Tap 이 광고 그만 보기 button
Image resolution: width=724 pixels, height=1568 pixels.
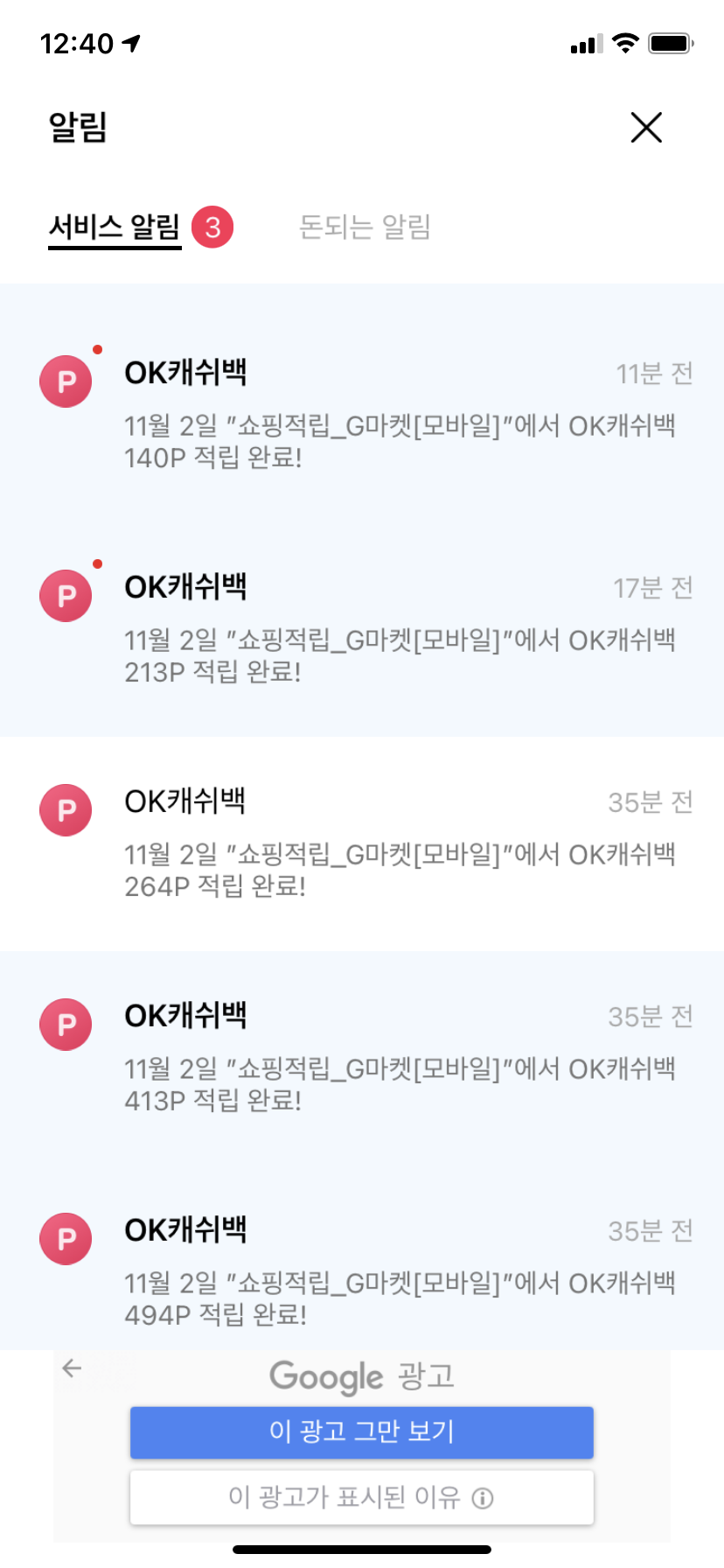coord(362,1432)
